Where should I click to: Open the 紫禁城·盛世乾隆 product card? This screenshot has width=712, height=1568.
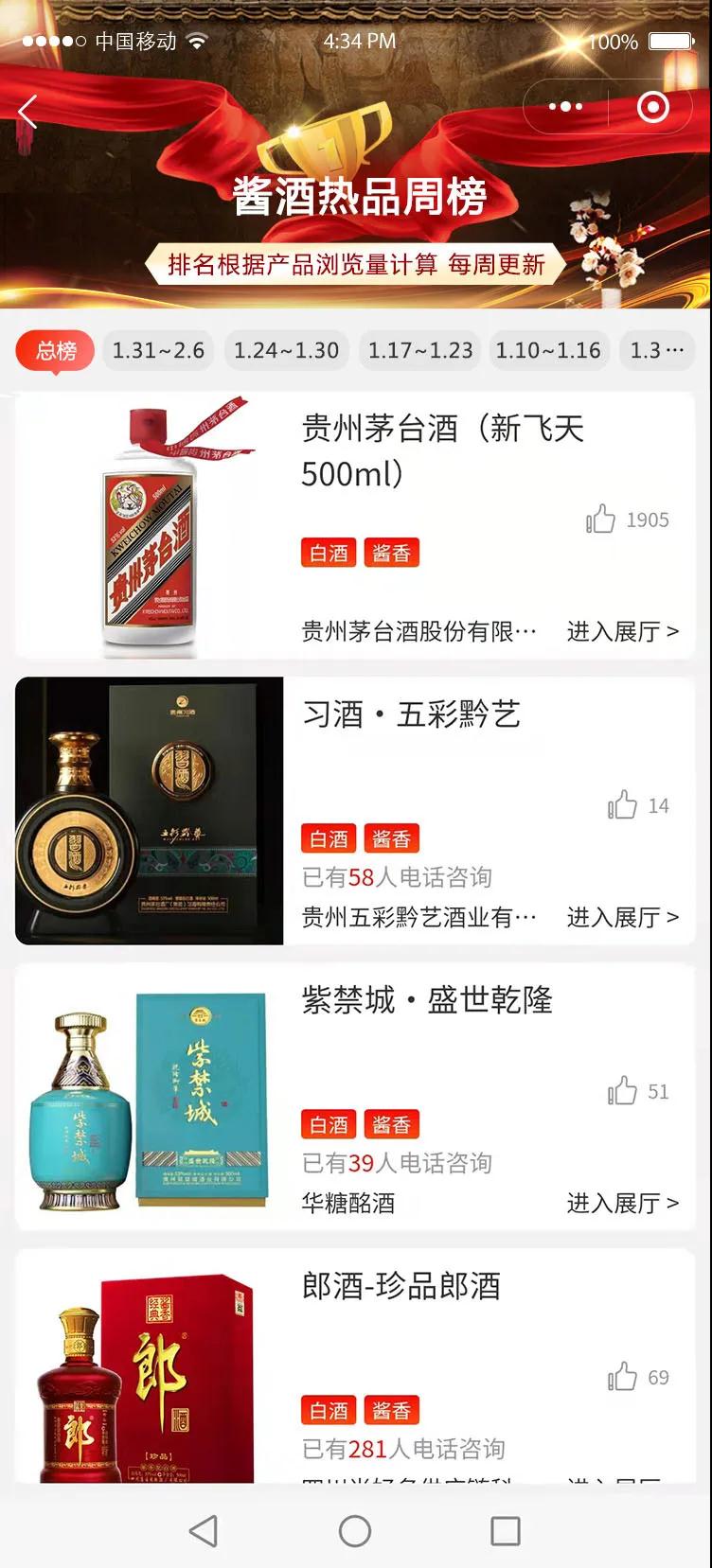427,1000
